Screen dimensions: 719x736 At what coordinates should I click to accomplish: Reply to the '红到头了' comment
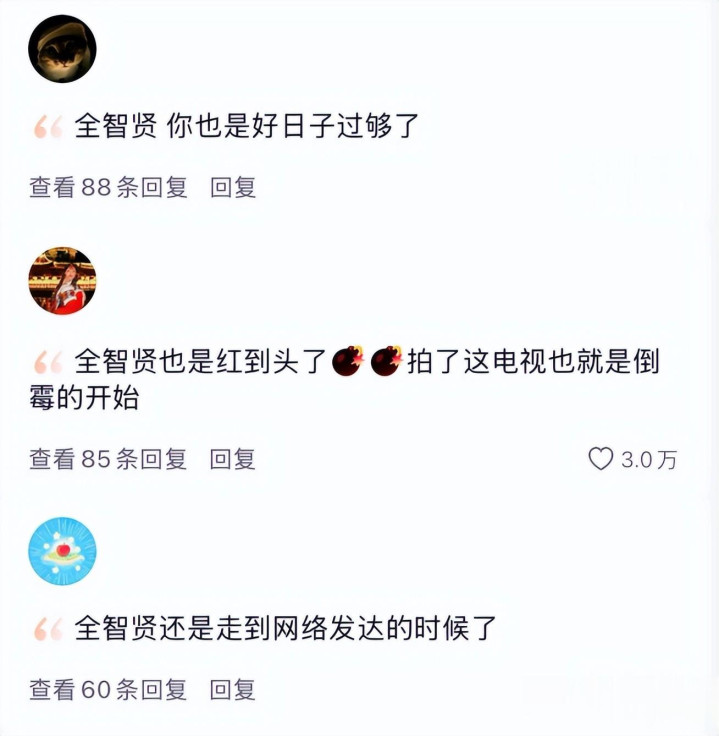[x=233, y=459]
